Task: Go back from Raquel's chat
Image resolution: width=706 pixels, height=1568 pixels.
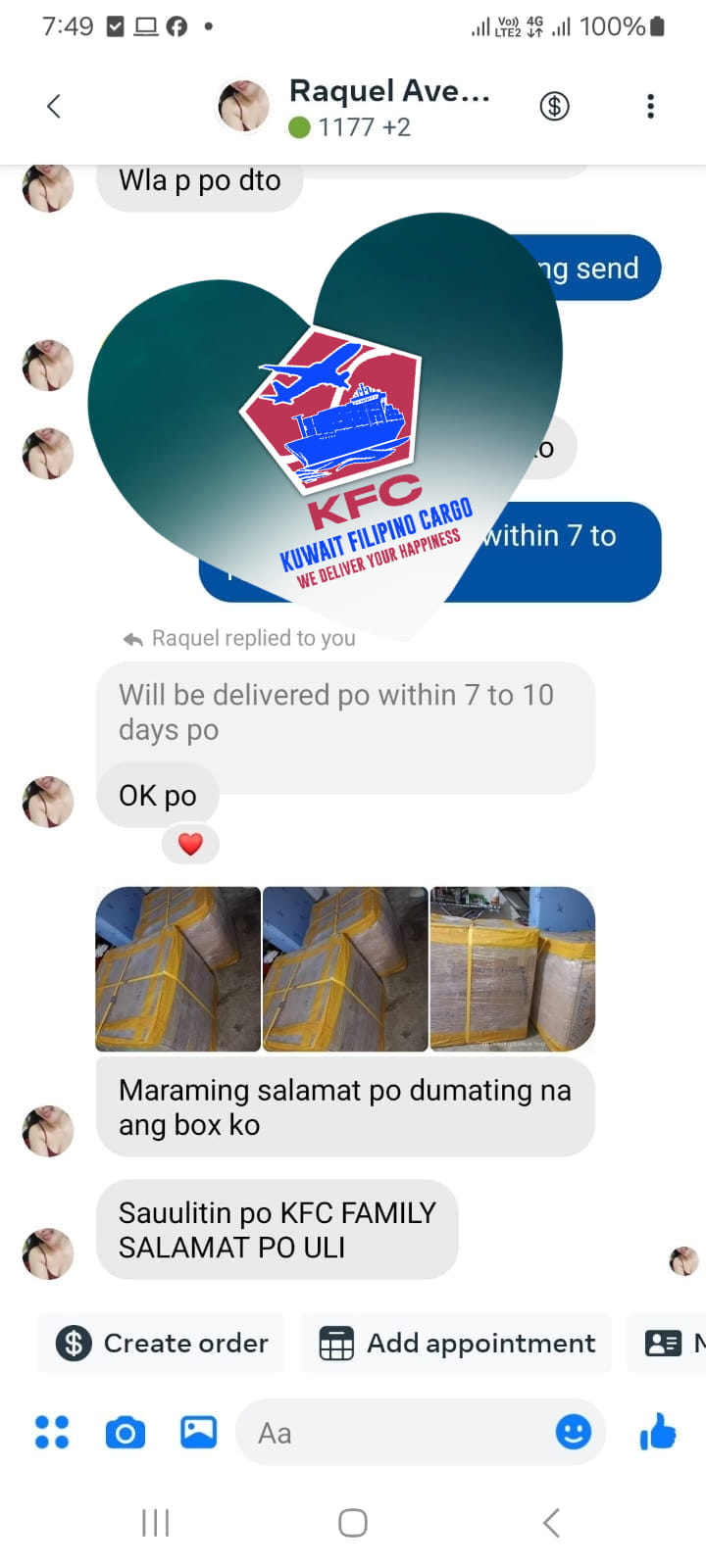Action: click(x=54, y=106)
